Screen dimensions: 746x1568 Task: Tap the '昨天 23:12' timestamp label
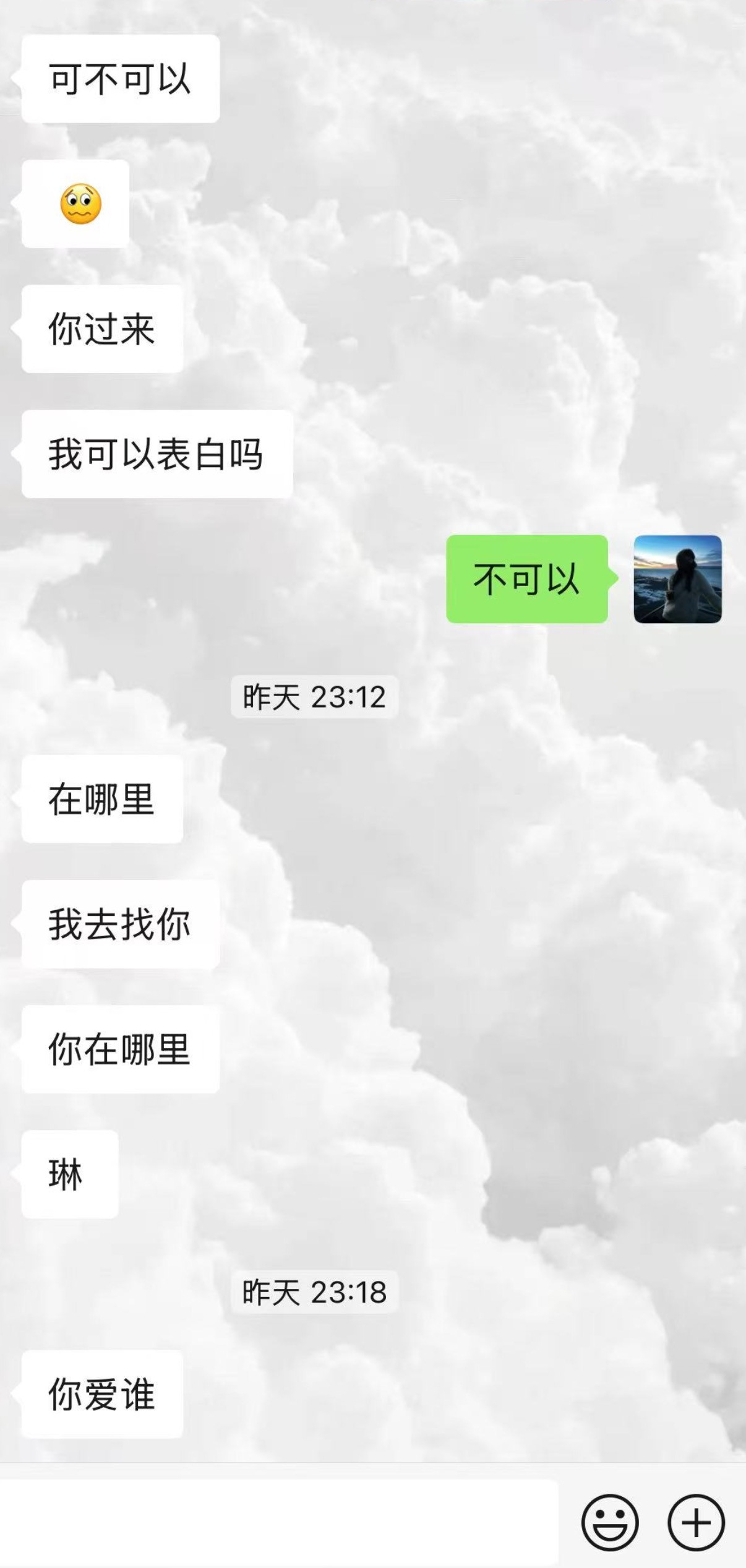click(315, 697)
